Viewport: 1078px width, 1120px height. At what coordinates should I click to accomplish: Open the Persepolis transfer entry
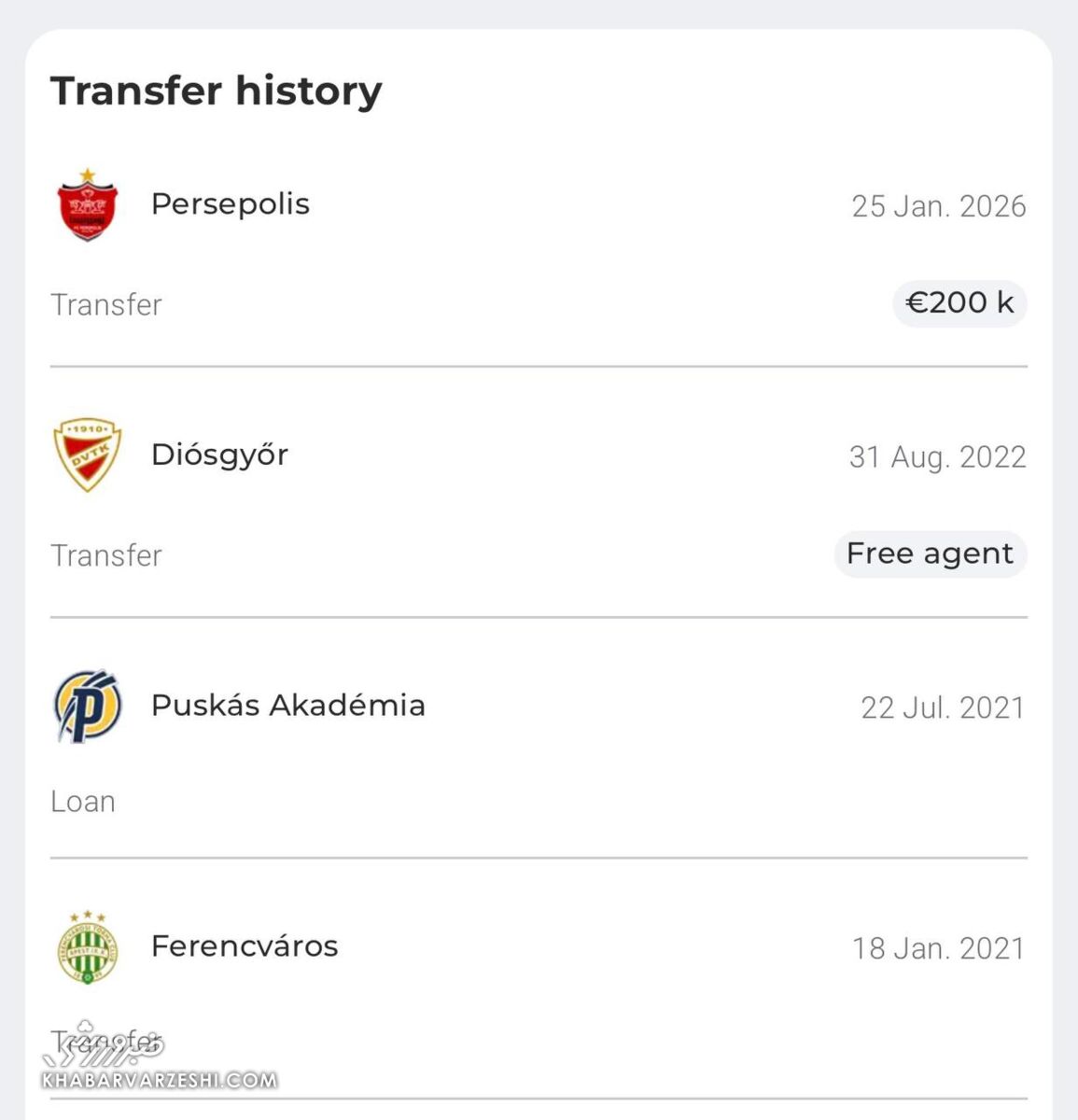coord(230,204)
